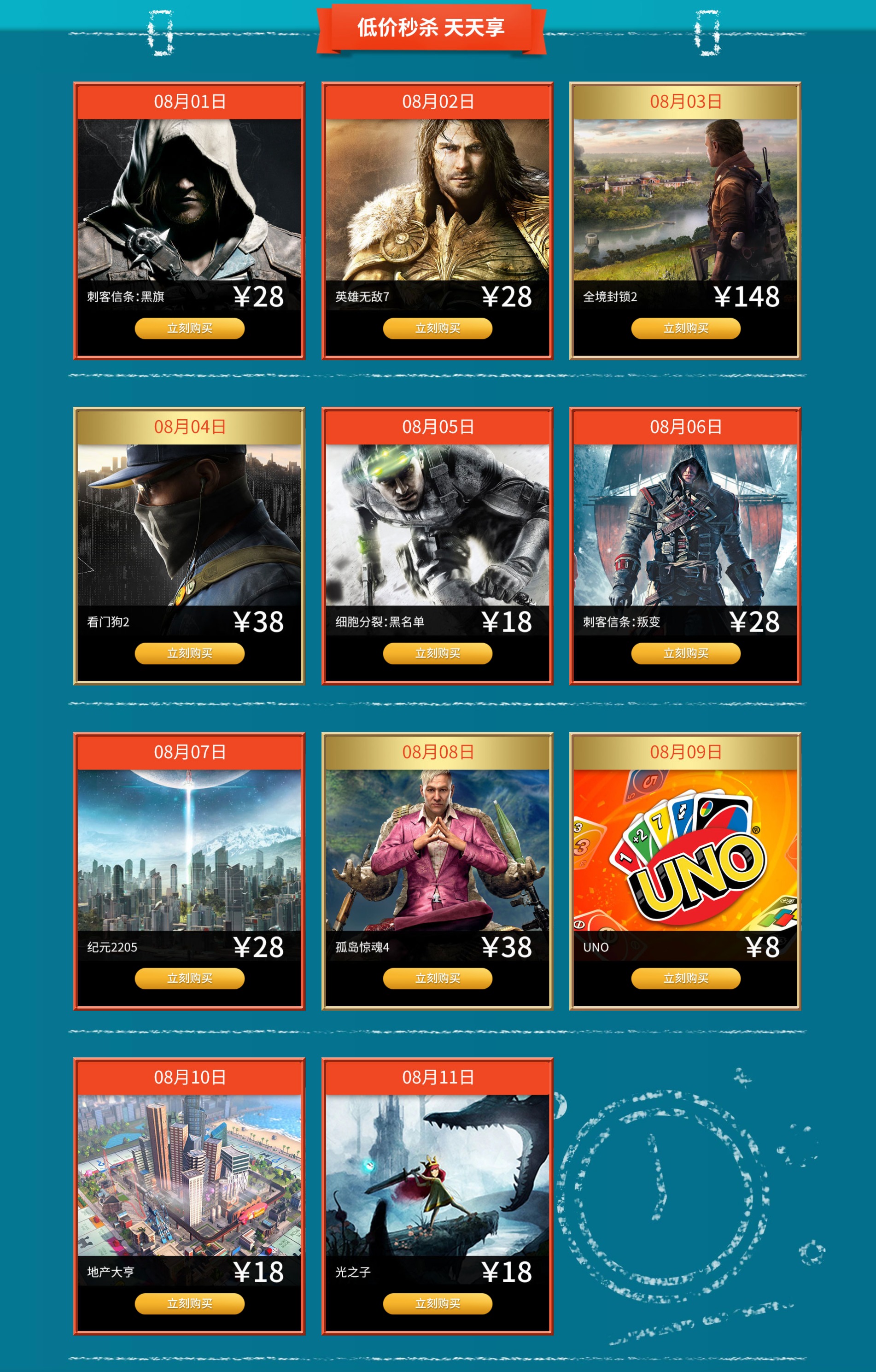Purchase 光之子 now

coord(438,1303)
